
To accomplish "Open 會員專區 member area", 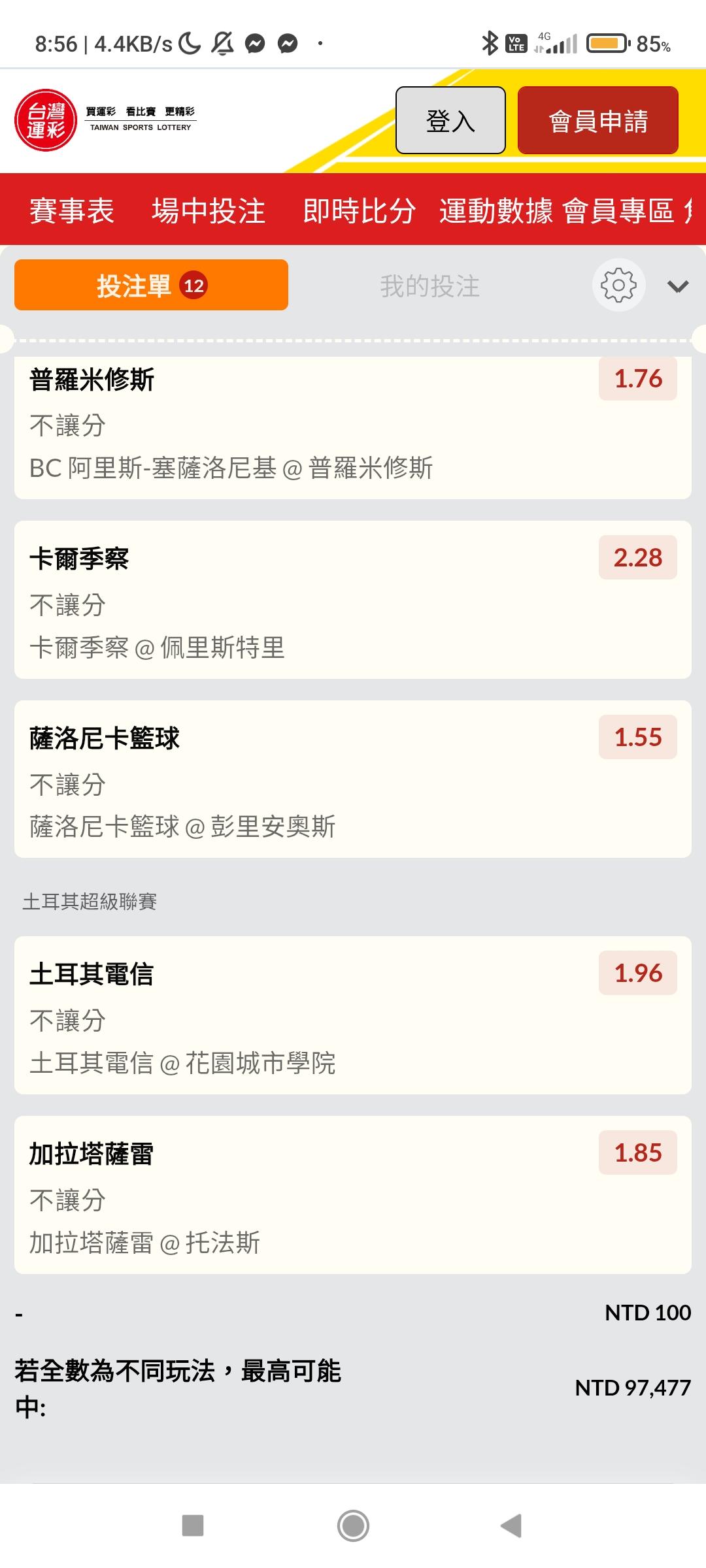I will pos(618,210).
